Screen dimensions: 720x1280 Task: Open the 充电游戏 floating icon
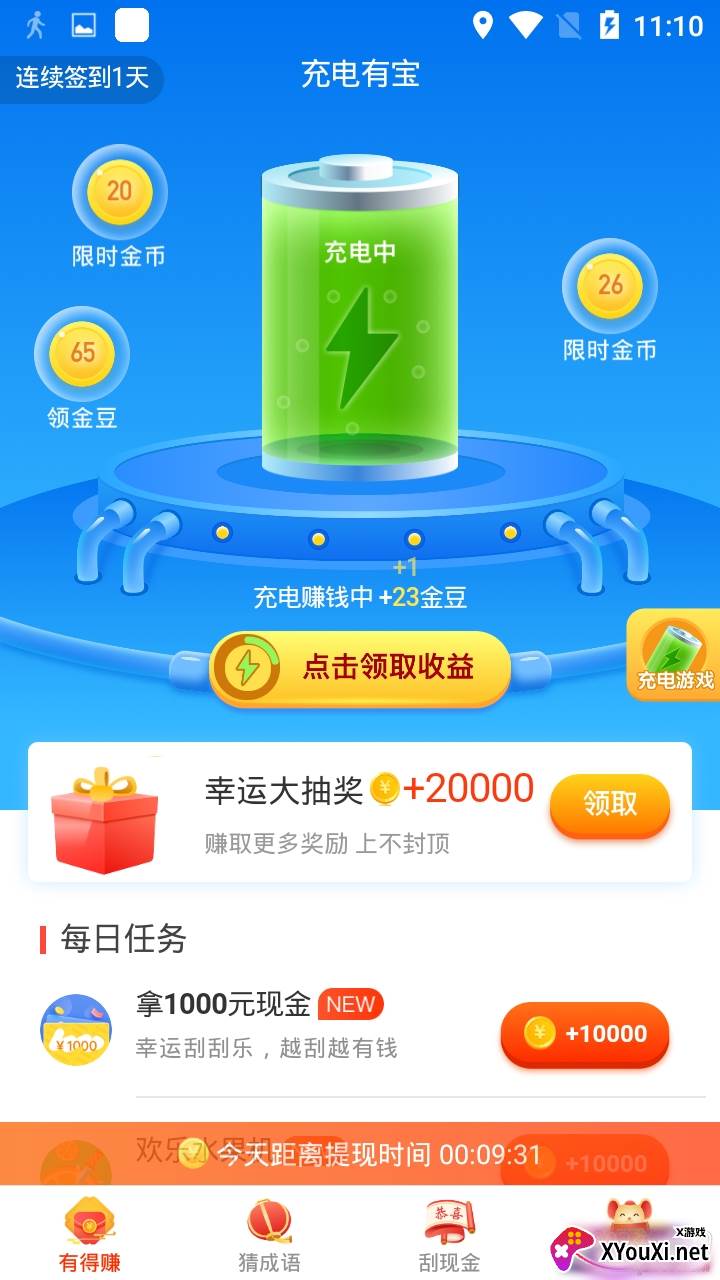pyautogui.click(x=675, y=655)
